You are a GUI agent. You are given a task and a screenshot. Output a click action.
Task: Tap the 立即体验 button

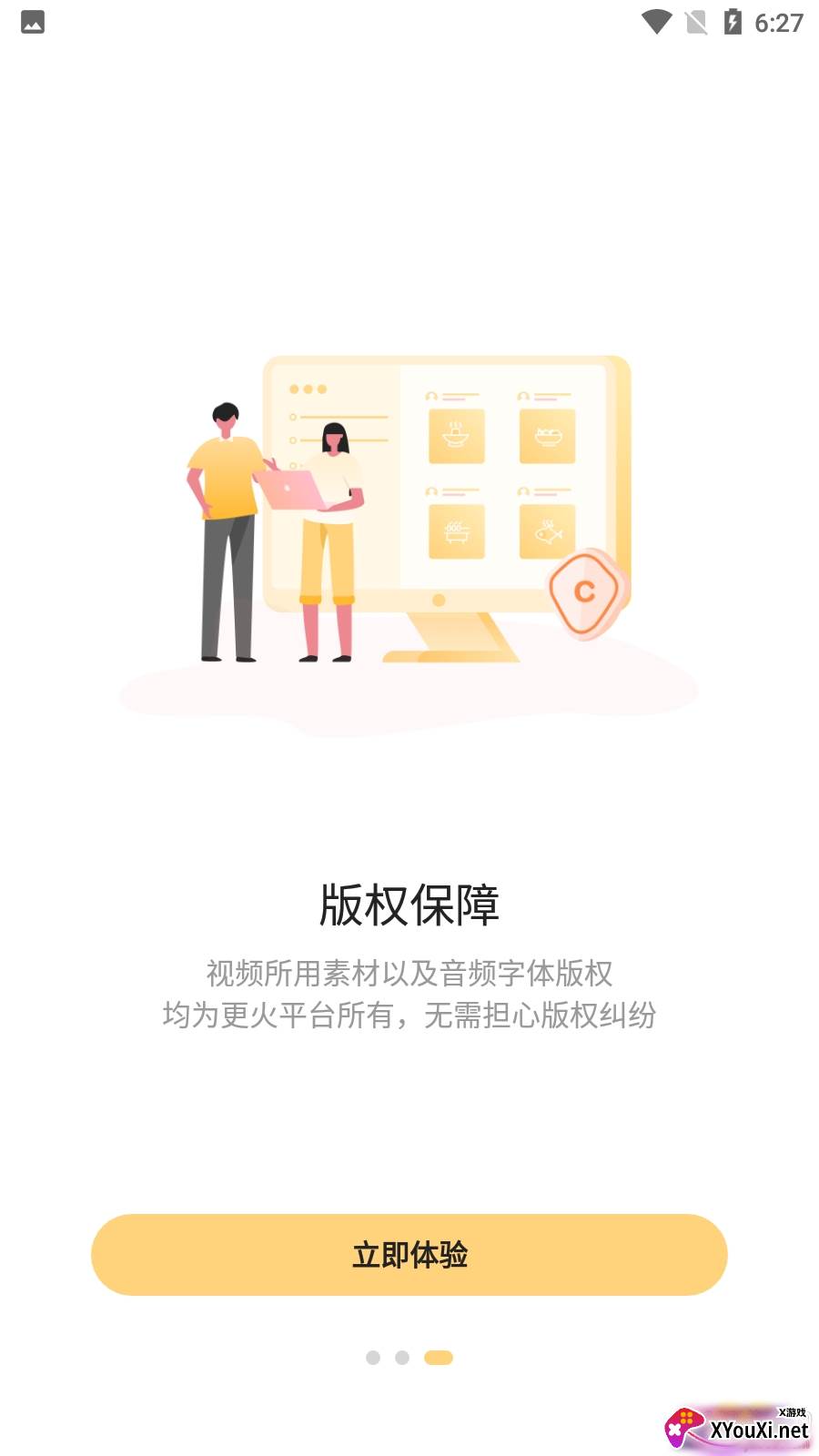point(409,1254)
